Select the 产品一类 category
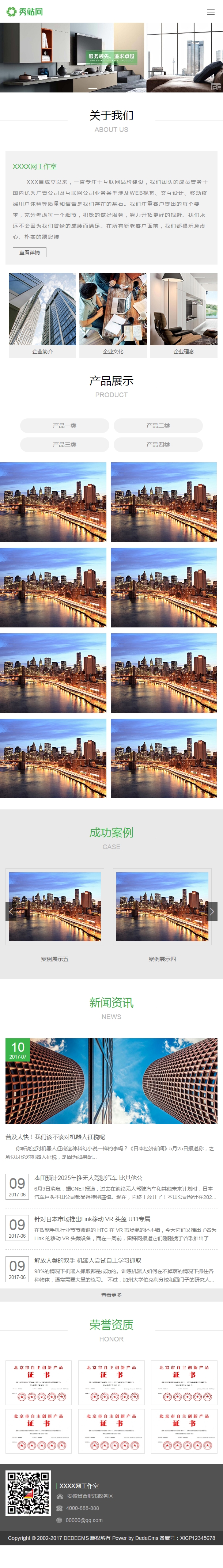 [65, 425]
